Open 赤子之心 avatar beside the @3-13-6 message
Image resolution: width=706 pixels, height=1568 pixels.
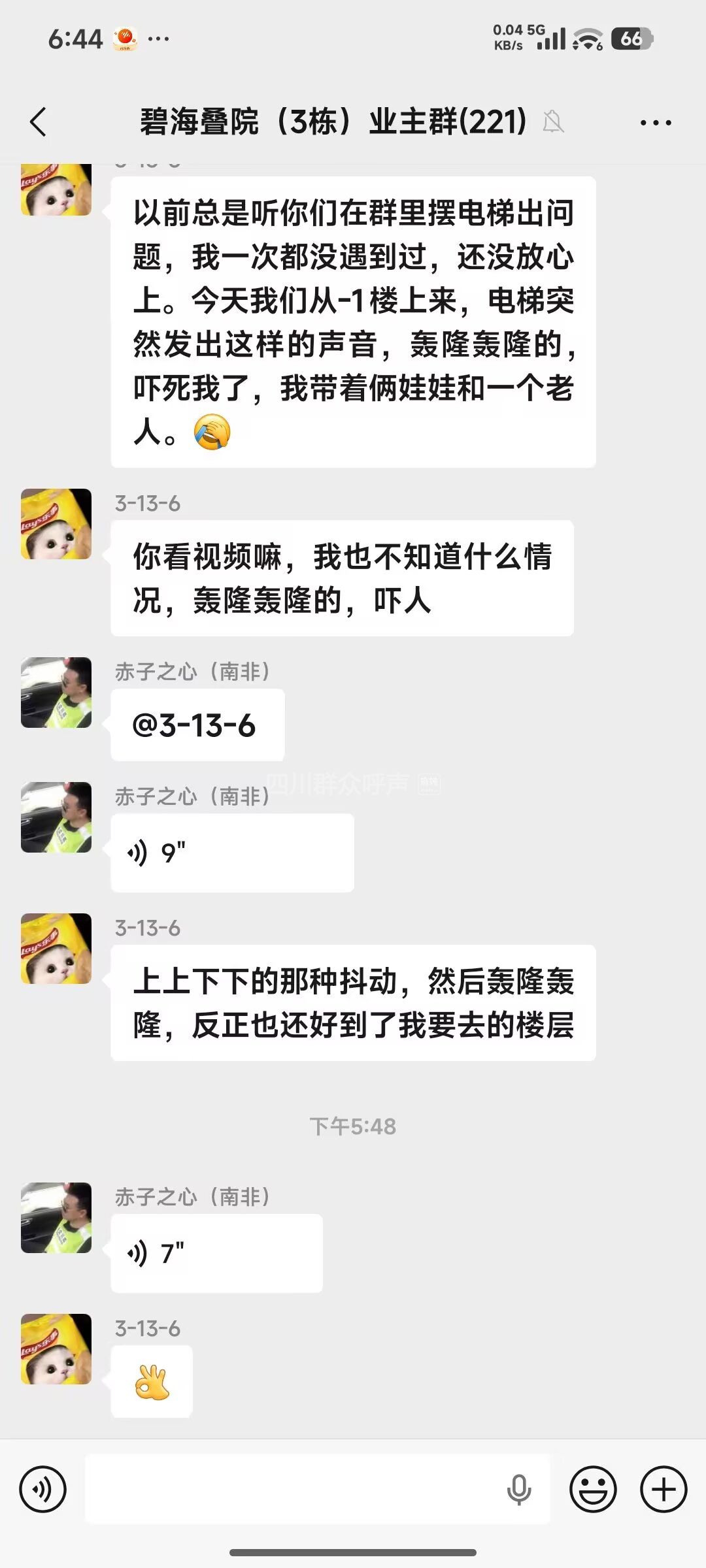[x=56, y=693]
